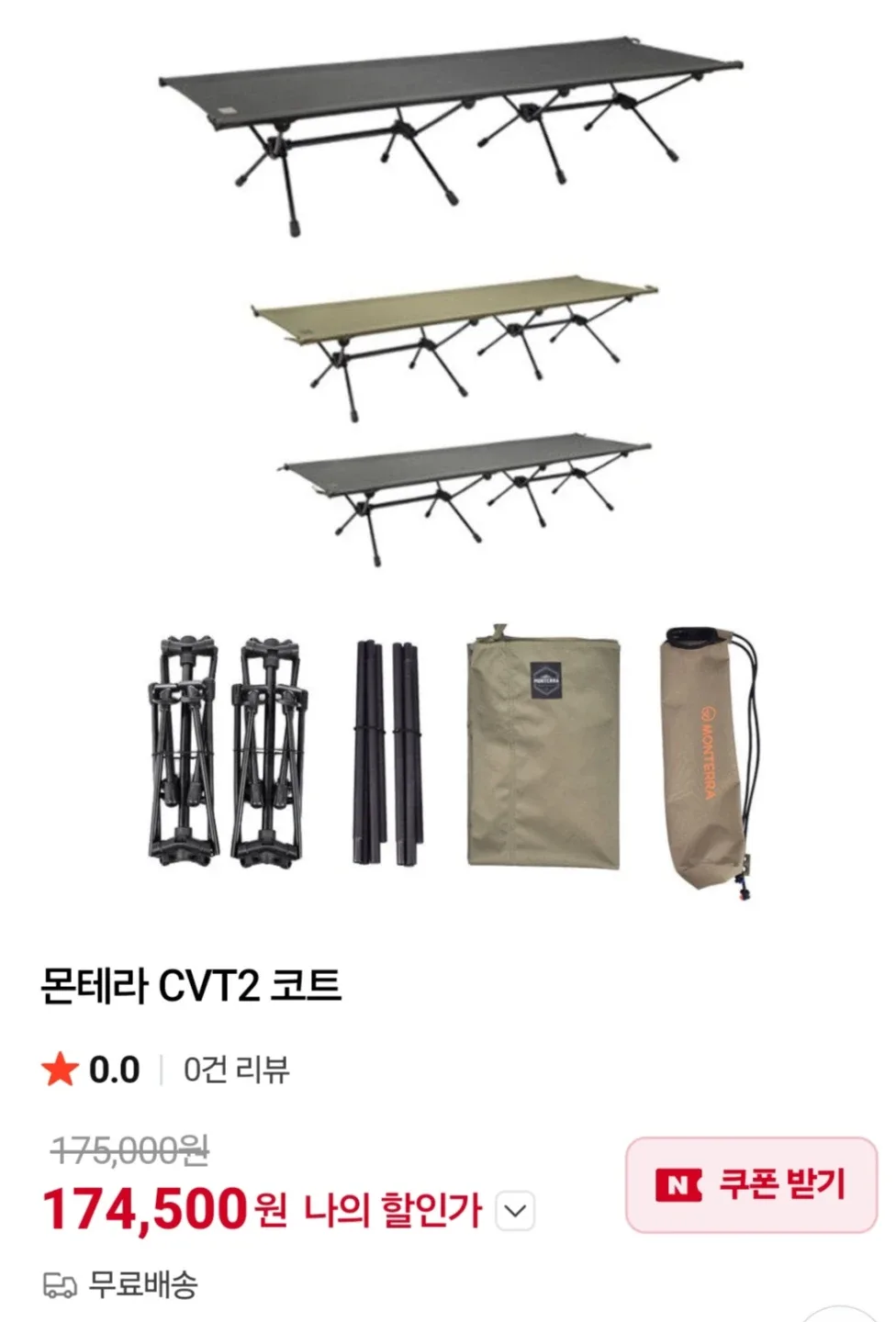The image size is (896, 1322).
Task: Open the 몬테라 CVT2 코트 product image
Action: click(450, 459)
